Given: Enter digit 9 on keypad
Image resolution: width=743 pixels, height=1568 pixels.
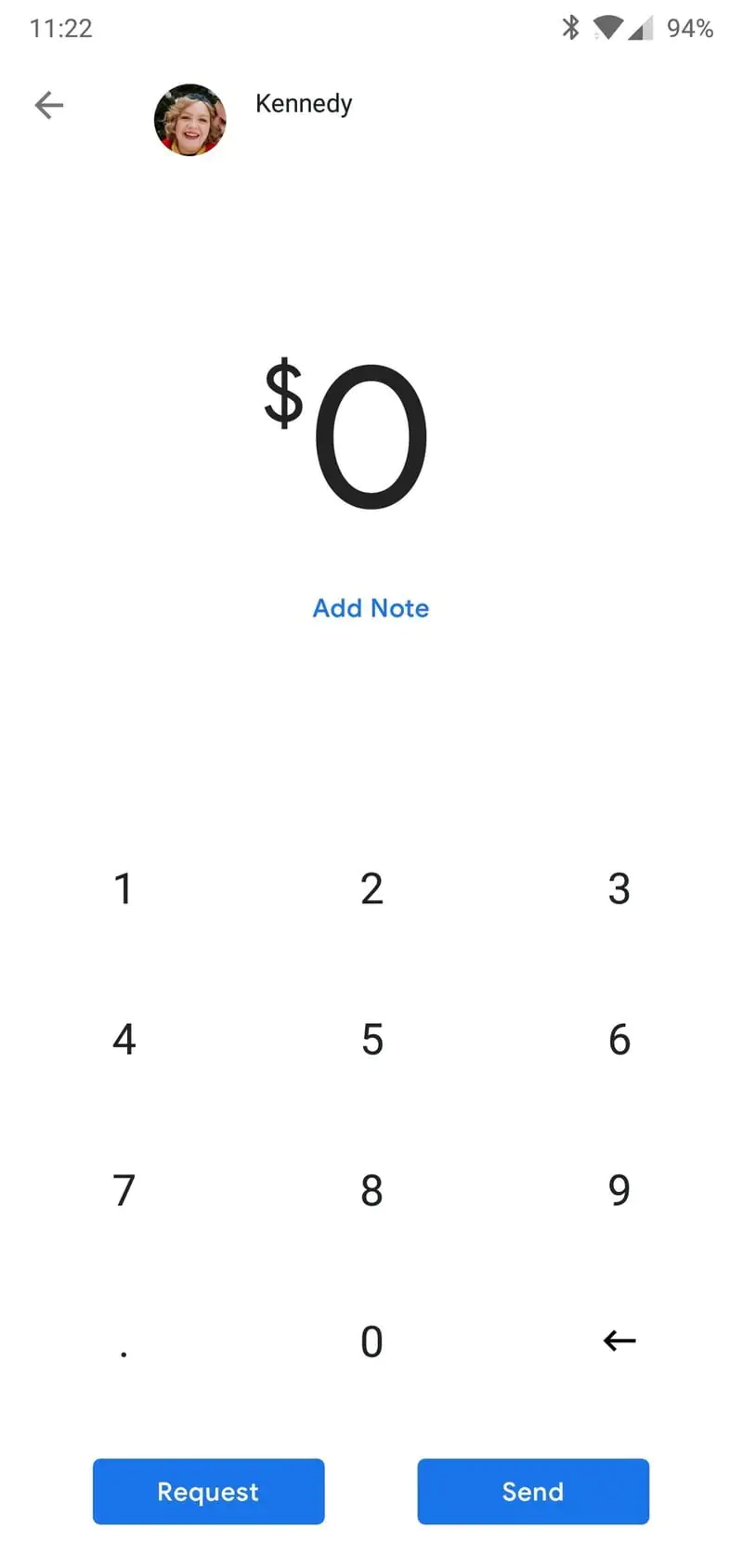Looking at the screenshot, I should click(619, 1190).
